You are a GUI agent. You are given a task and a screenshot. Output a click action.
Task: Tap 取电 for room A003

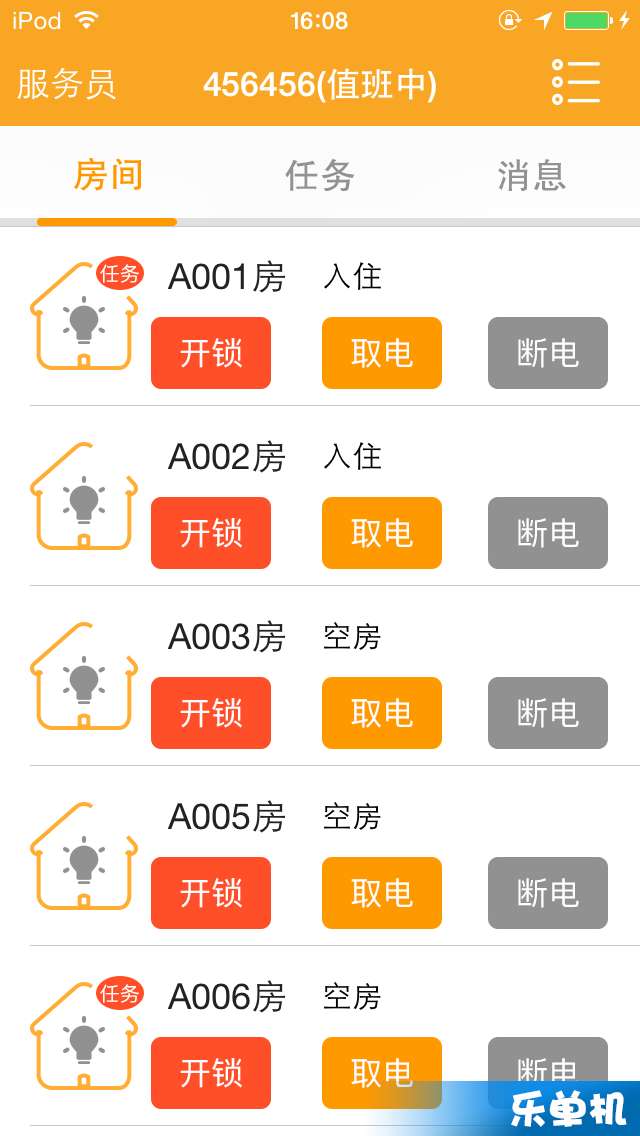click(382, 713)
